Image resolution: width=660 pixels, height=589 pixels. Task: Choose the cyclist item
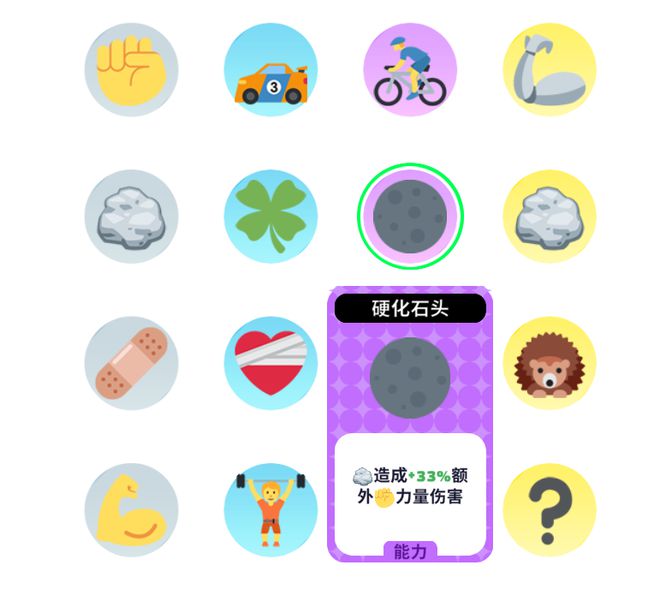(410, 70)
